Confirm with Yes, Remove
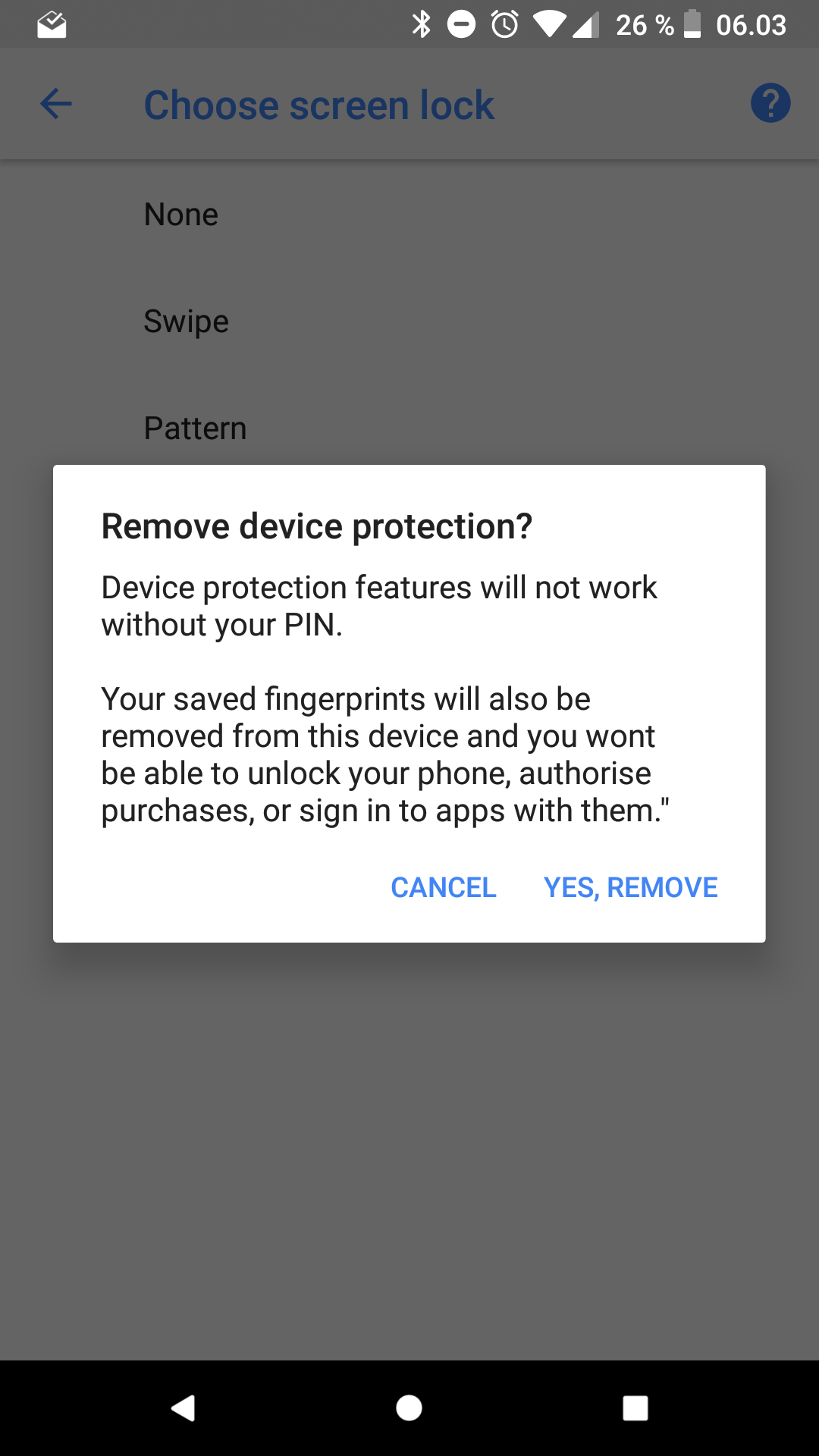The width and height of the screenshot is (819, 1456). (x=631, y=887)
